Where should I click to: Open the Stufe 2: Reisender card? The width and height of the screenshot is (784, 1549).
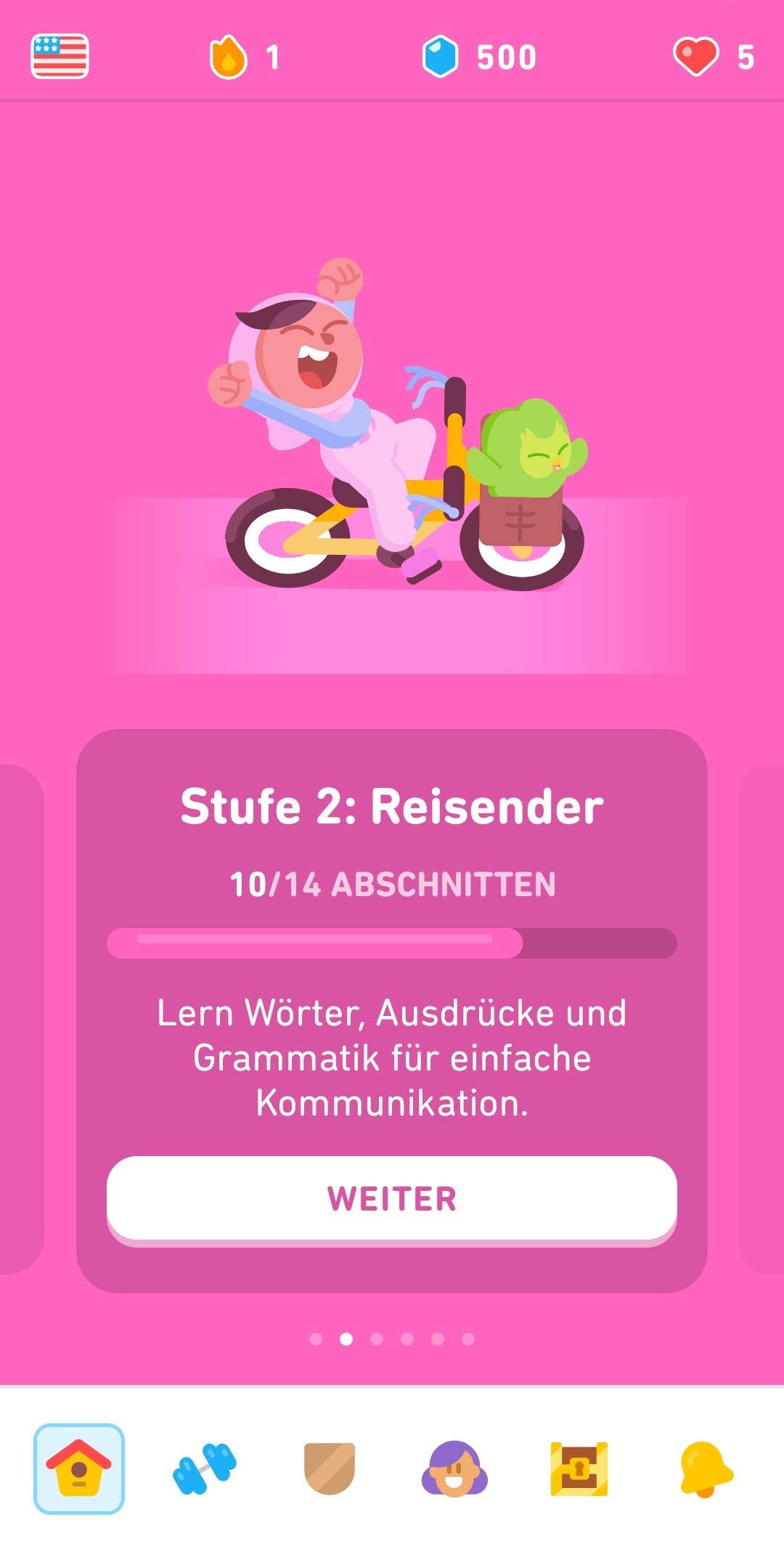click(x=392, y=807)
